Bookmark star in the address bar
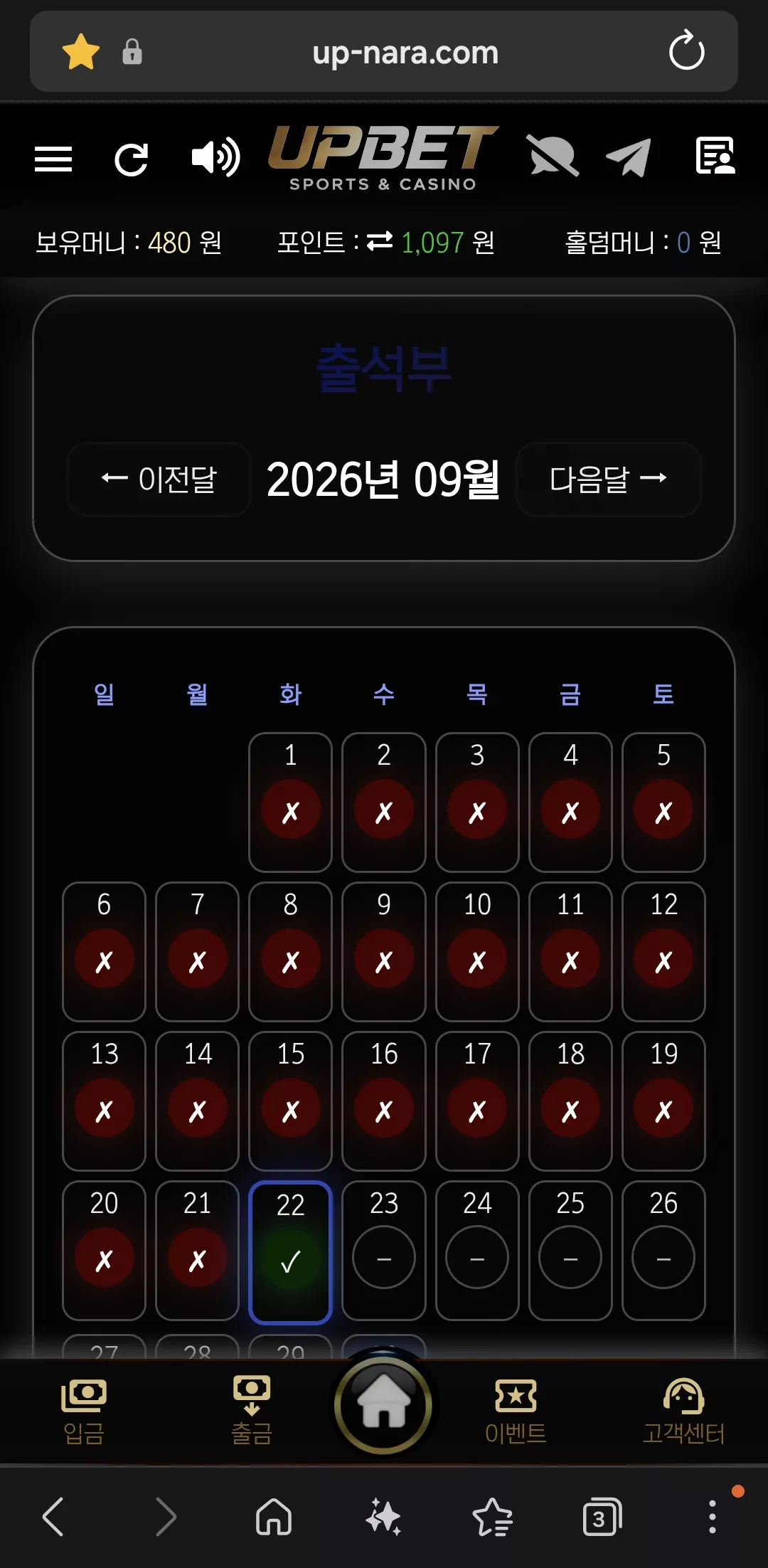Screen dimensions: 768x1568 81,52
